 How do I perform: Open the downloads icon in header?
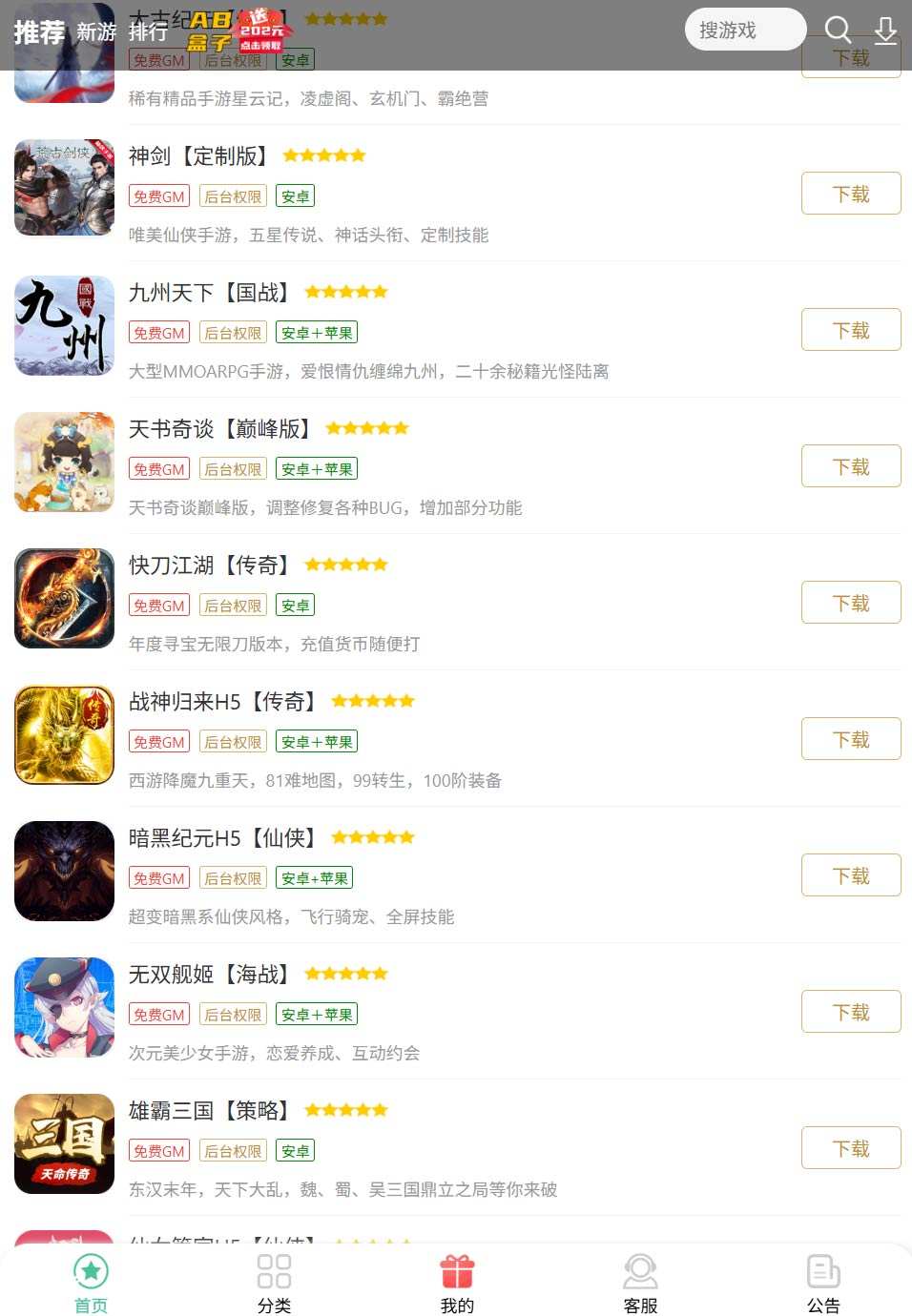click(885, 31)
